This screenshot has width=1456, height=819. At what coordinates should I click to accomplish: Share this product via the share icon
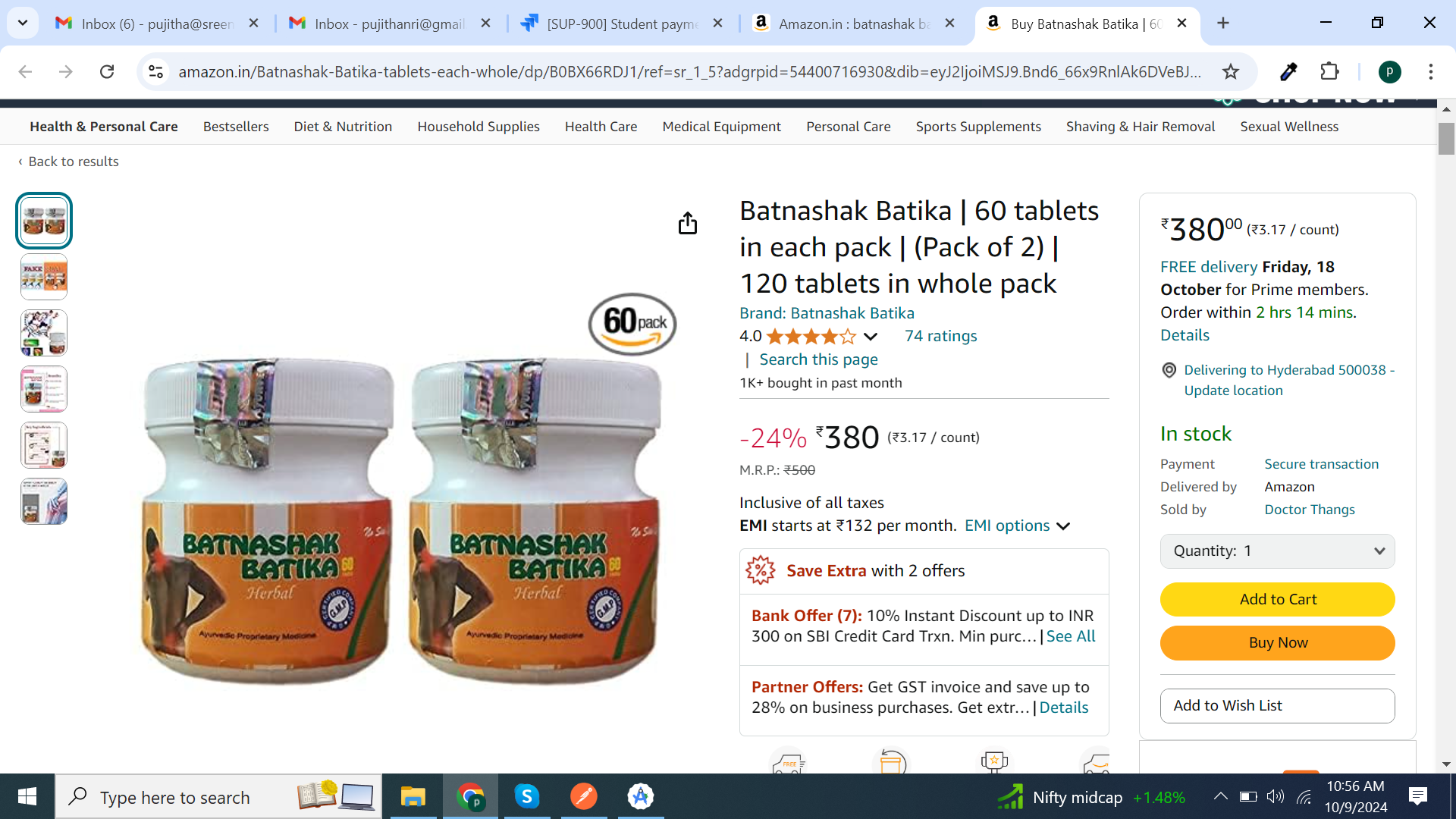tap(687, 223)
